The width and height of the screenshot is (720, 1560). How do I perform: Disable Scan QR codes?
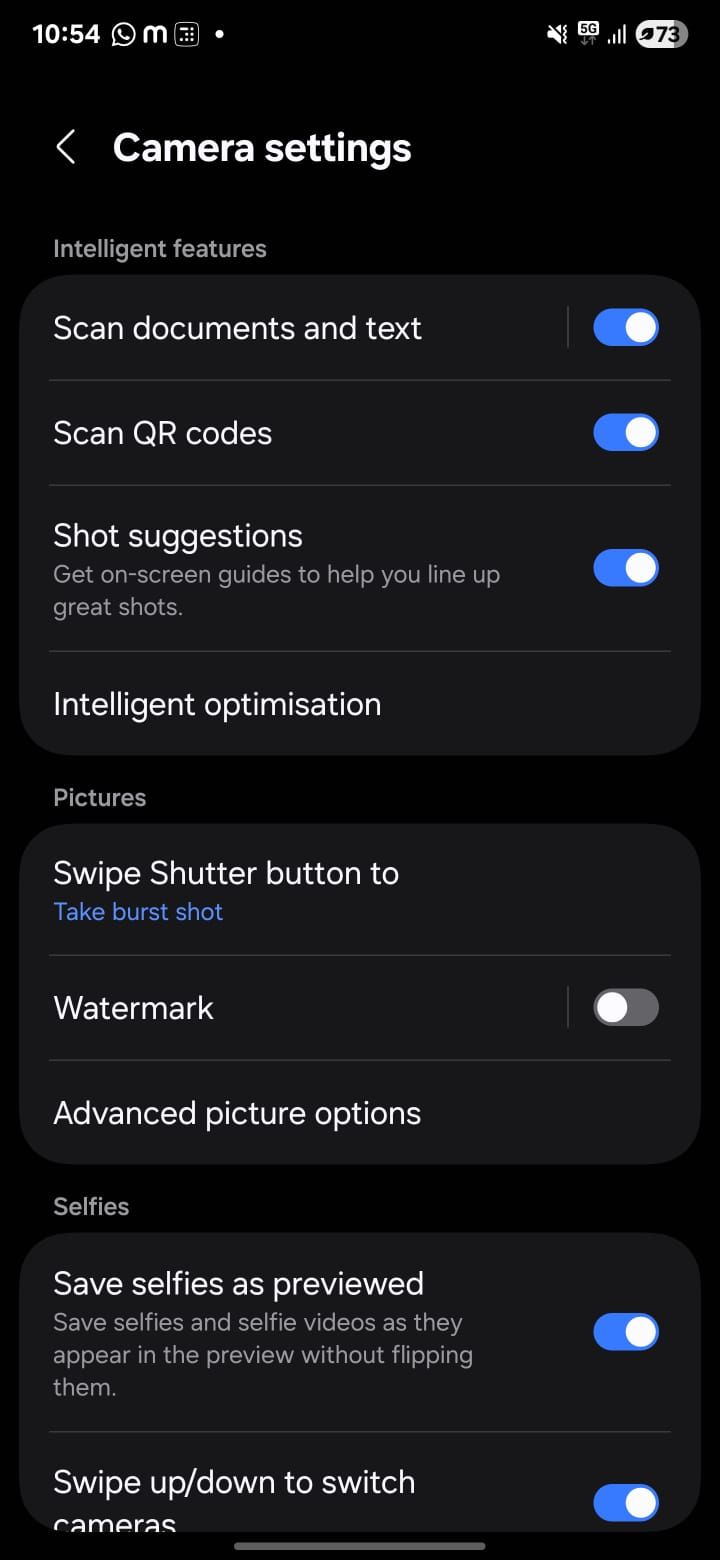[x=625, y=433]
